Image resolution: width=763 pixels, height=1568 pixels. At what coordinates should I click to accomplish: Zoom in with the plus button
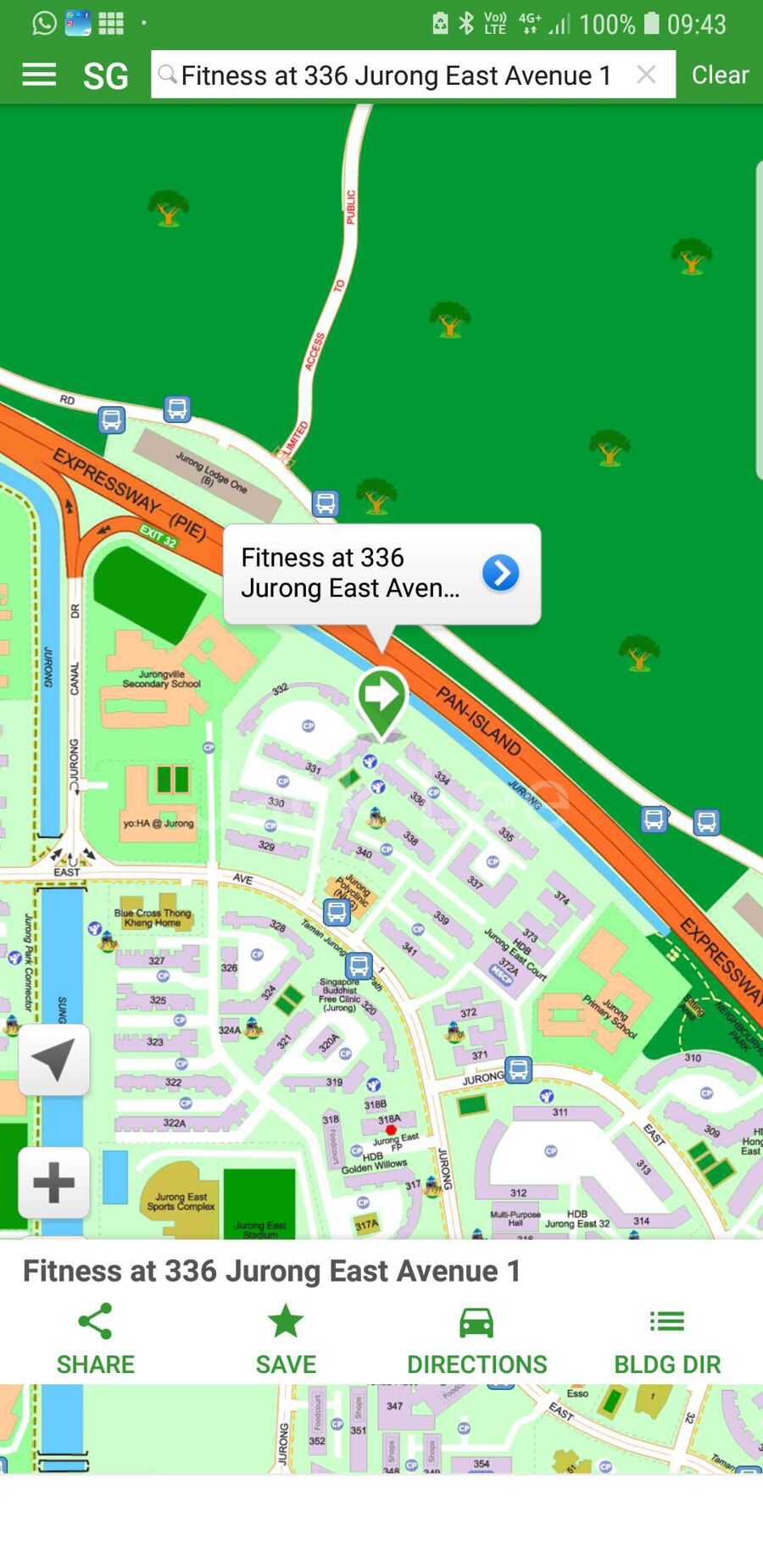(53, 1182)
